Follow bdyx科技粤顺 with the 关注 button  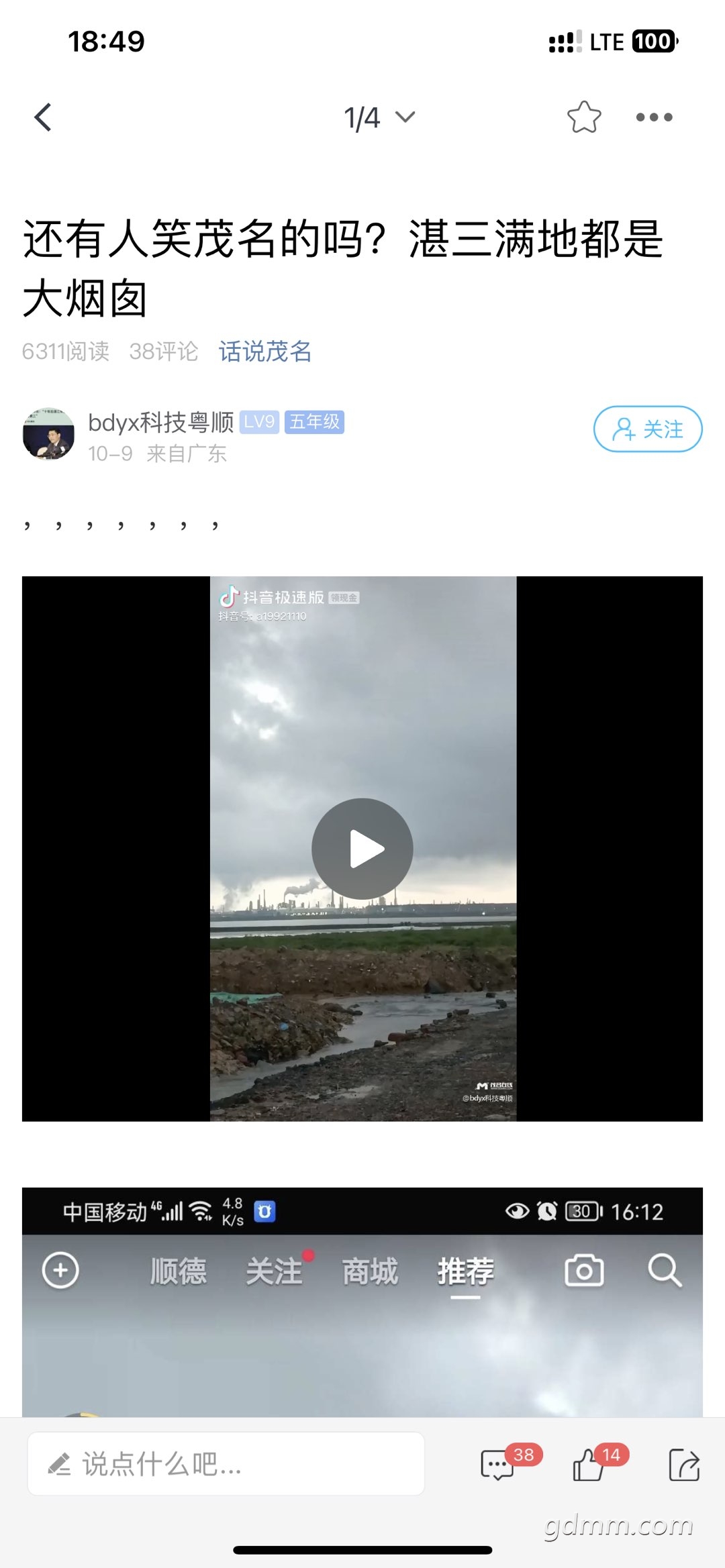[648, 429]
